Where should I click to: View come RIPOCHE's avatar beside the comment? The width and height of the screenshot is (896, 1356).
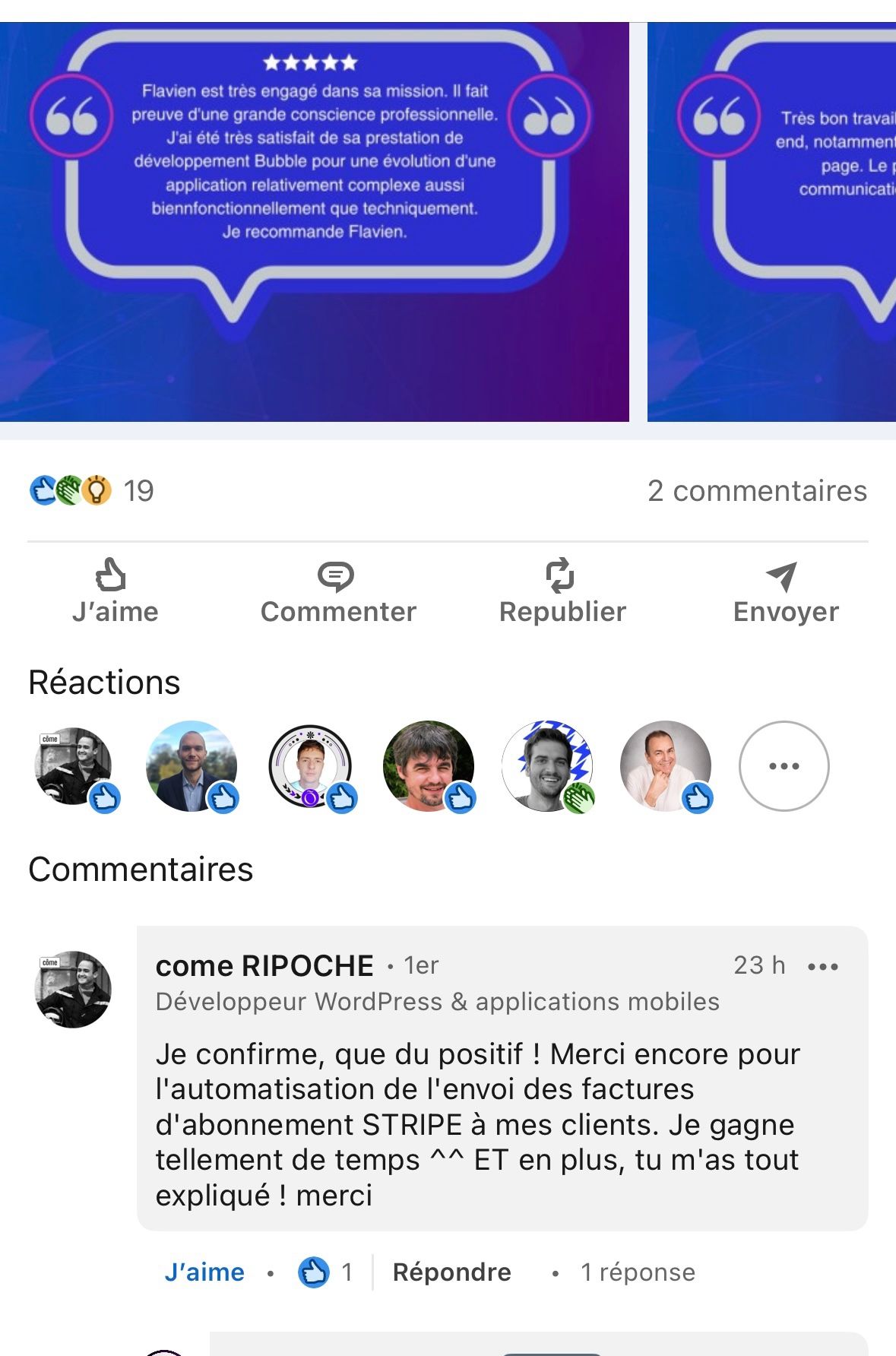tap(74, 989)
